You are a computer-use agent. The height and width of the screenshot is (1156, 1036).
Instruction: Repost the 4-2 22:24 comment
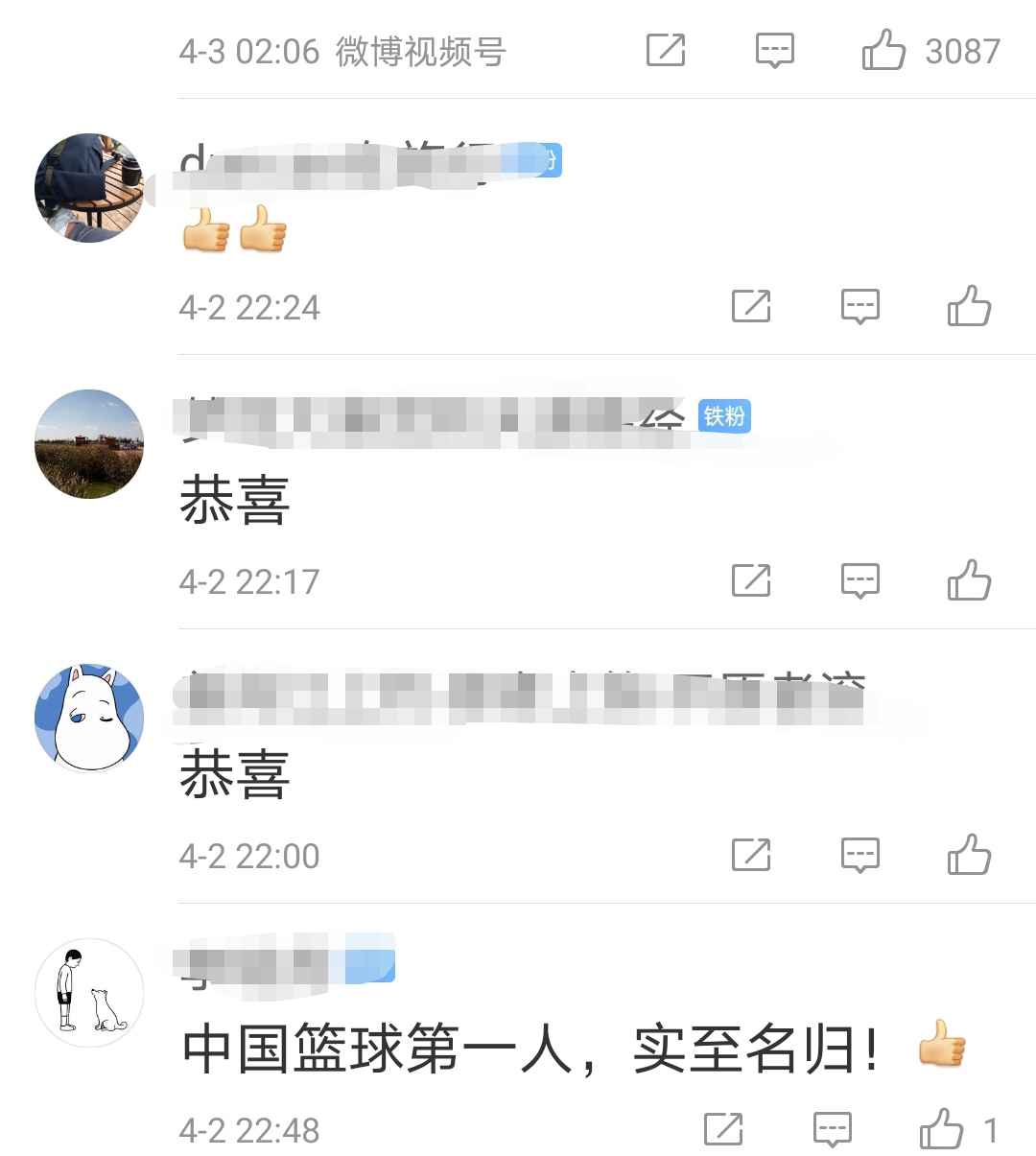[751, 307]
